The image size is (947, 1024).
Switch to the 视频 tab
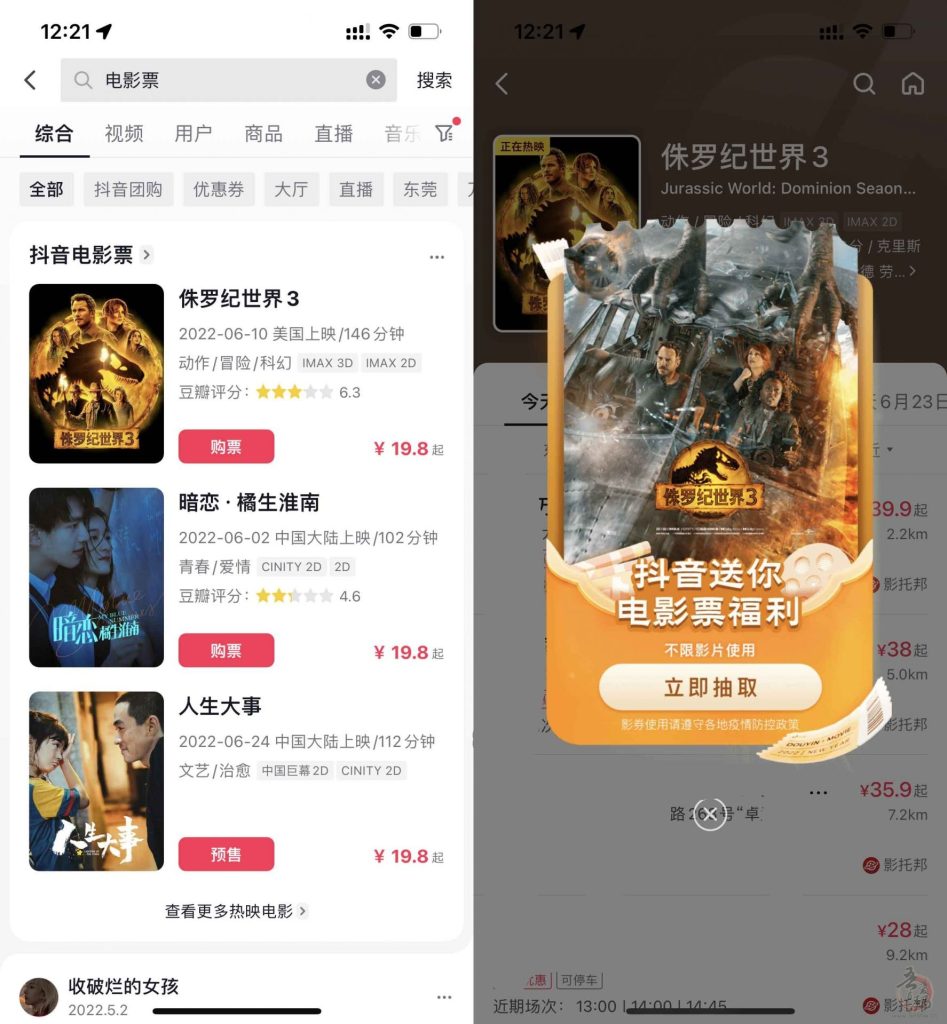click(124, 134)
